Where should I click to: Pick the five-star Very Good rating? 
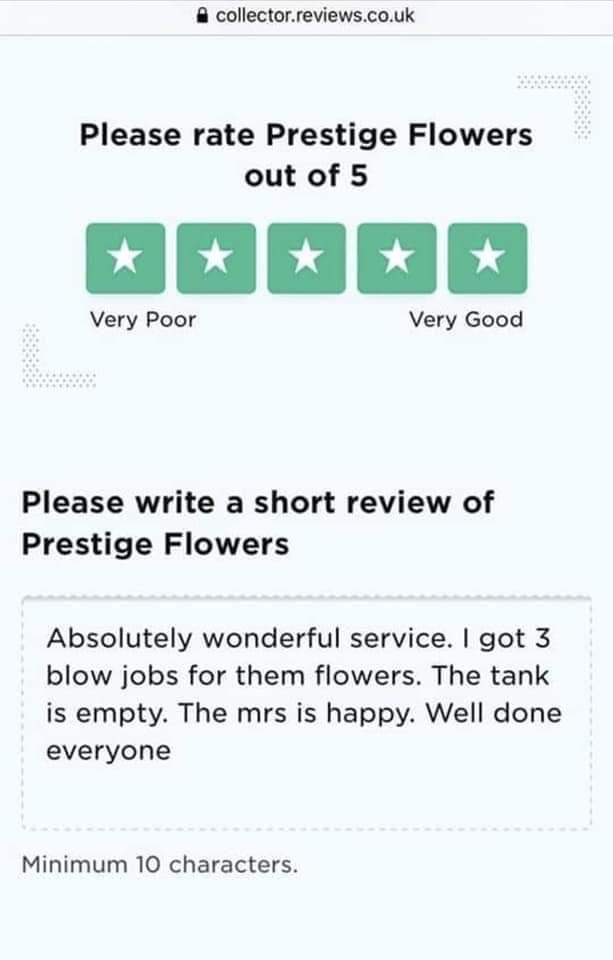click(487, 258)
